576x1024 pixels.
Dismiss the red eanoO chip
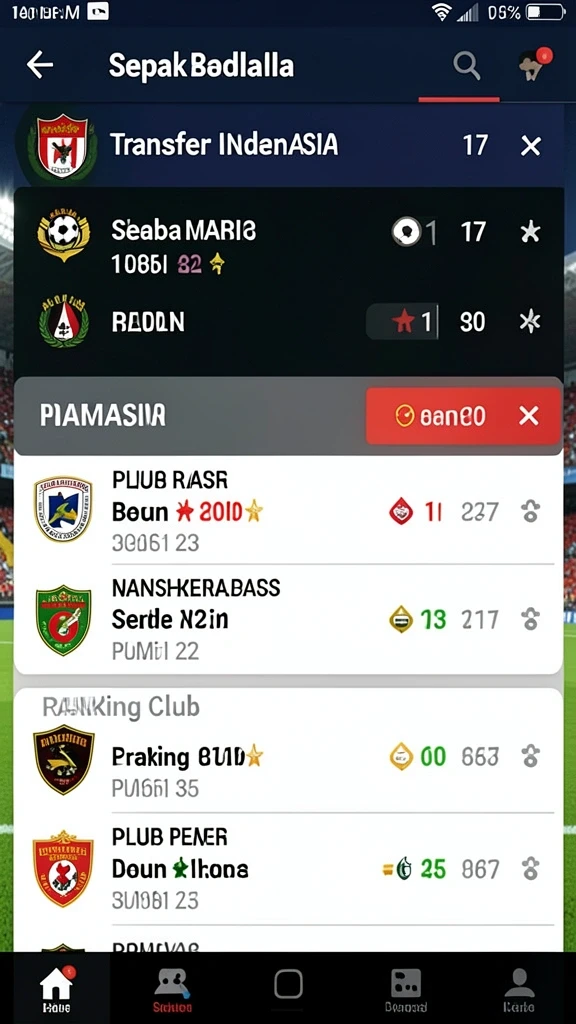pos(528,415)
